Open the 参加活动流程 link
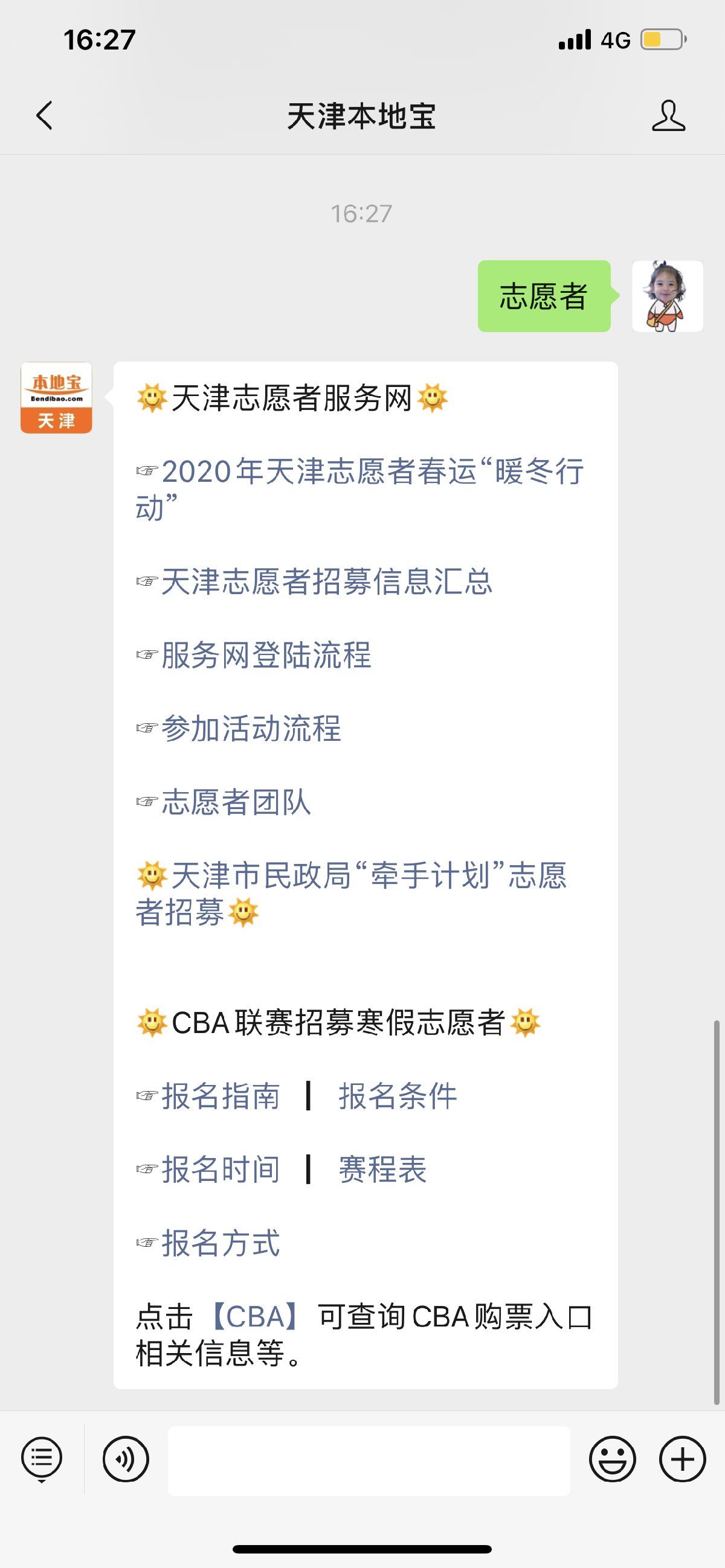The height and width of the screenshot is (1568, 725). pos(250,729)
